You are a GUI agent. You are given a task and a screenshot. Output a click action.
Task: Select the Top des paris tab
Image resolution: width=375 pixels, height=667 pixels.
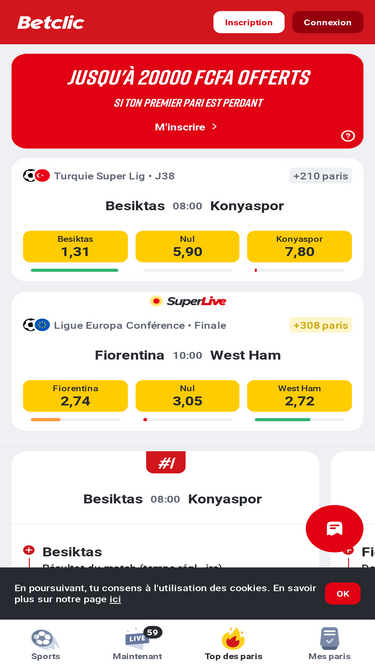point(233,644)
